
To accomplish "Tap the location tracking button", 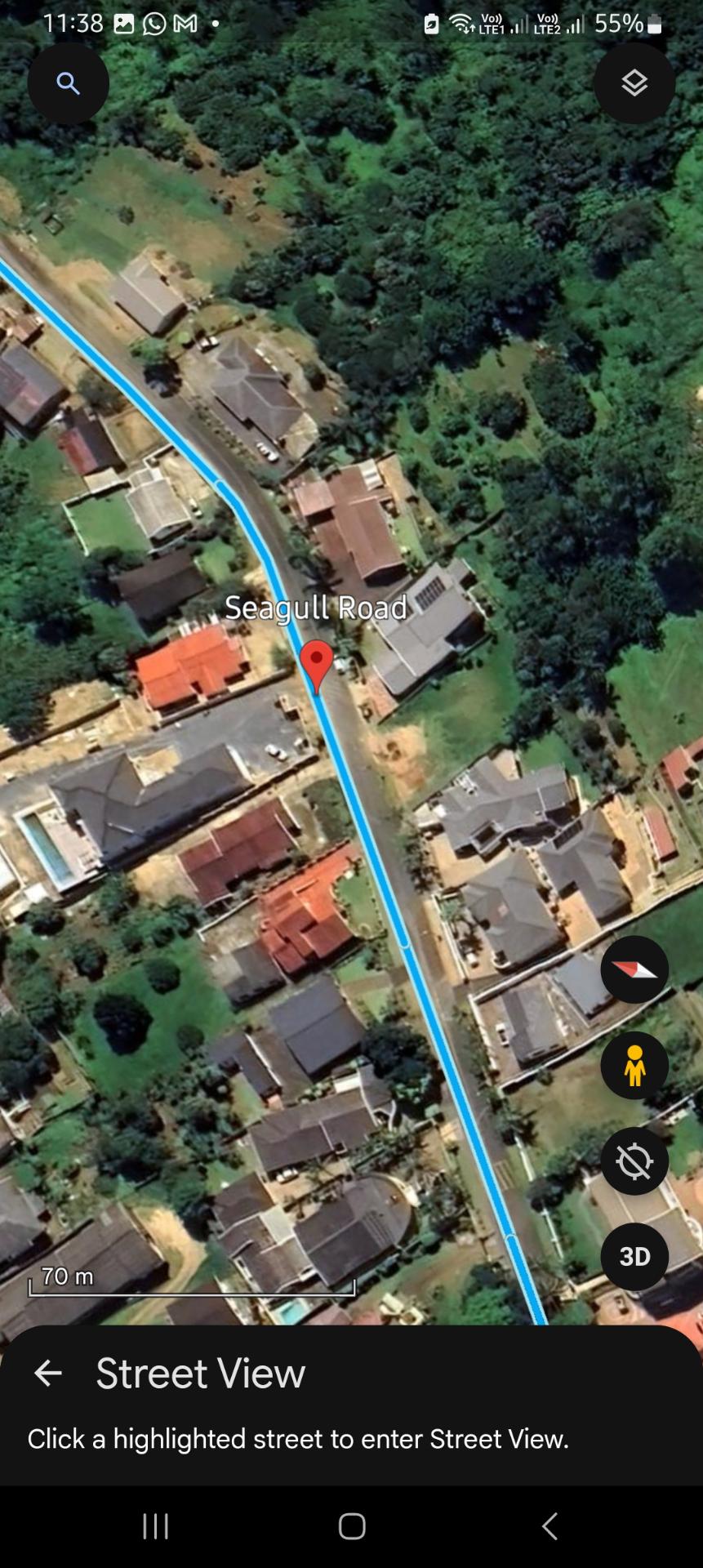I will [x=634, y=1160].
